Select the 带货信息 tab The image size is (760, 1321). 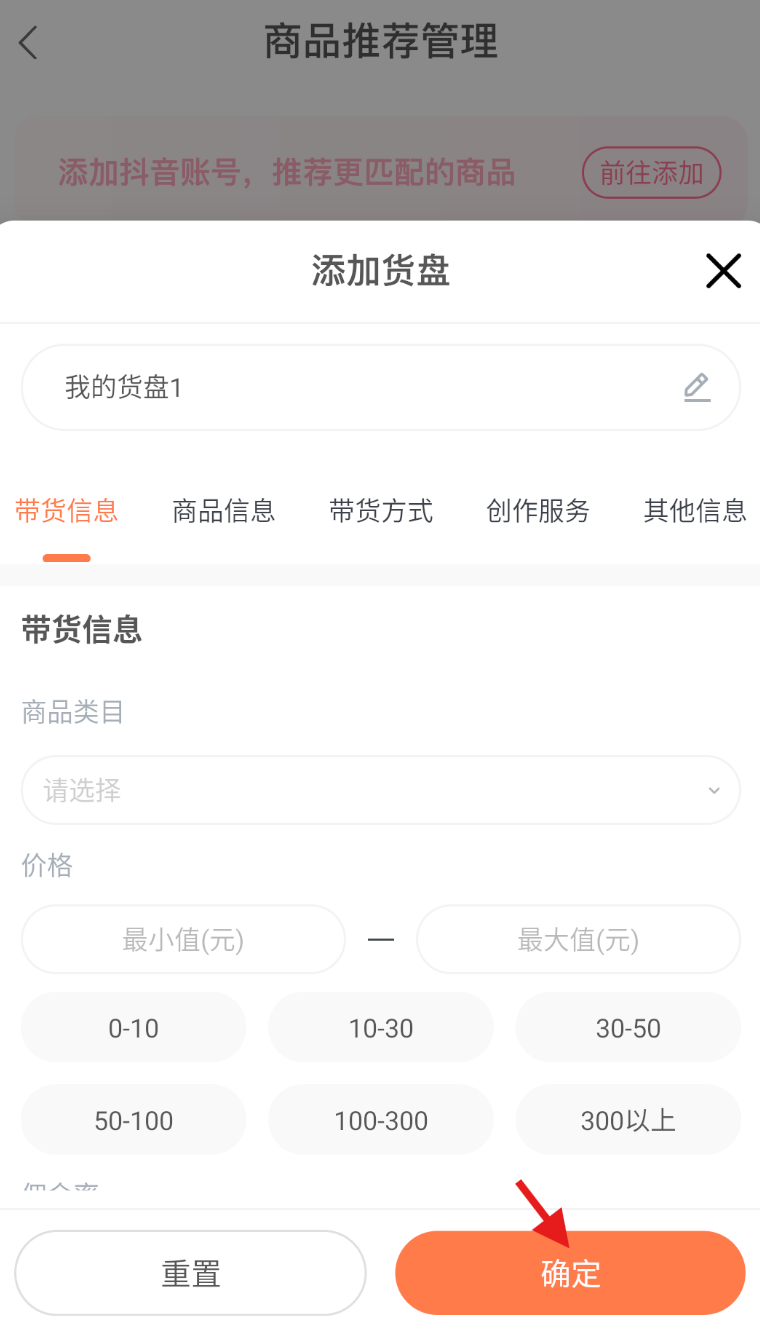pyautogui.click(x=67, y=511)
